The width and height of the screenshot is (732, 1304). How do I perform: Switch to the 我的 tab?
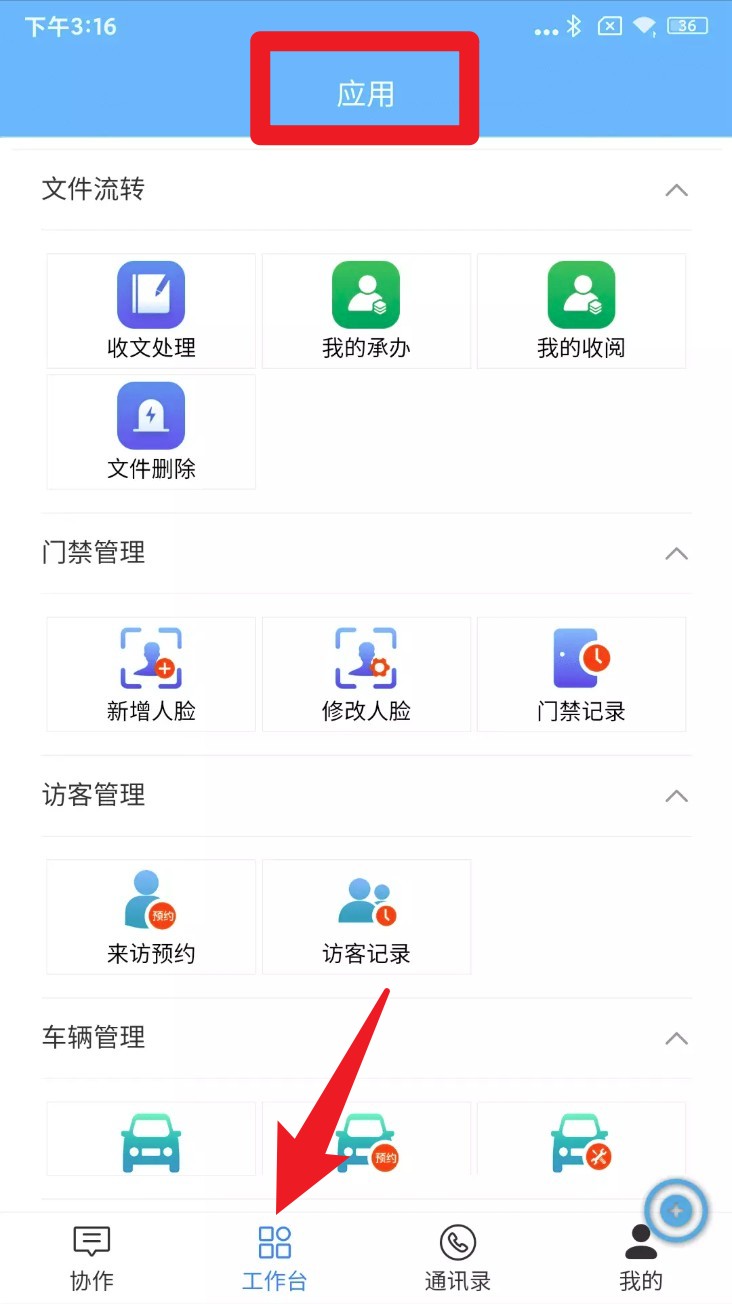click(641, 1258)
